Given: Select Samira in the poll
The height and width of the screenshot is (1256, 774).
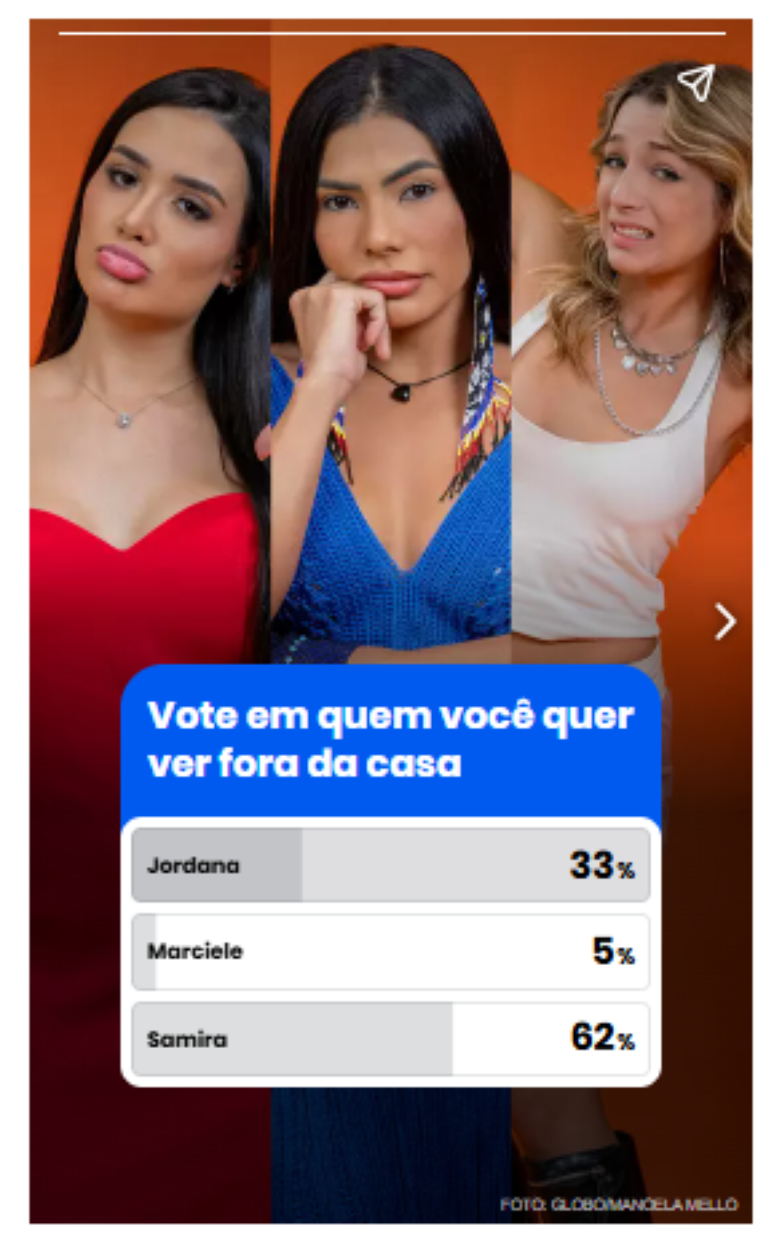Looking at the screenshot, I should click(x=390, y=1039).
